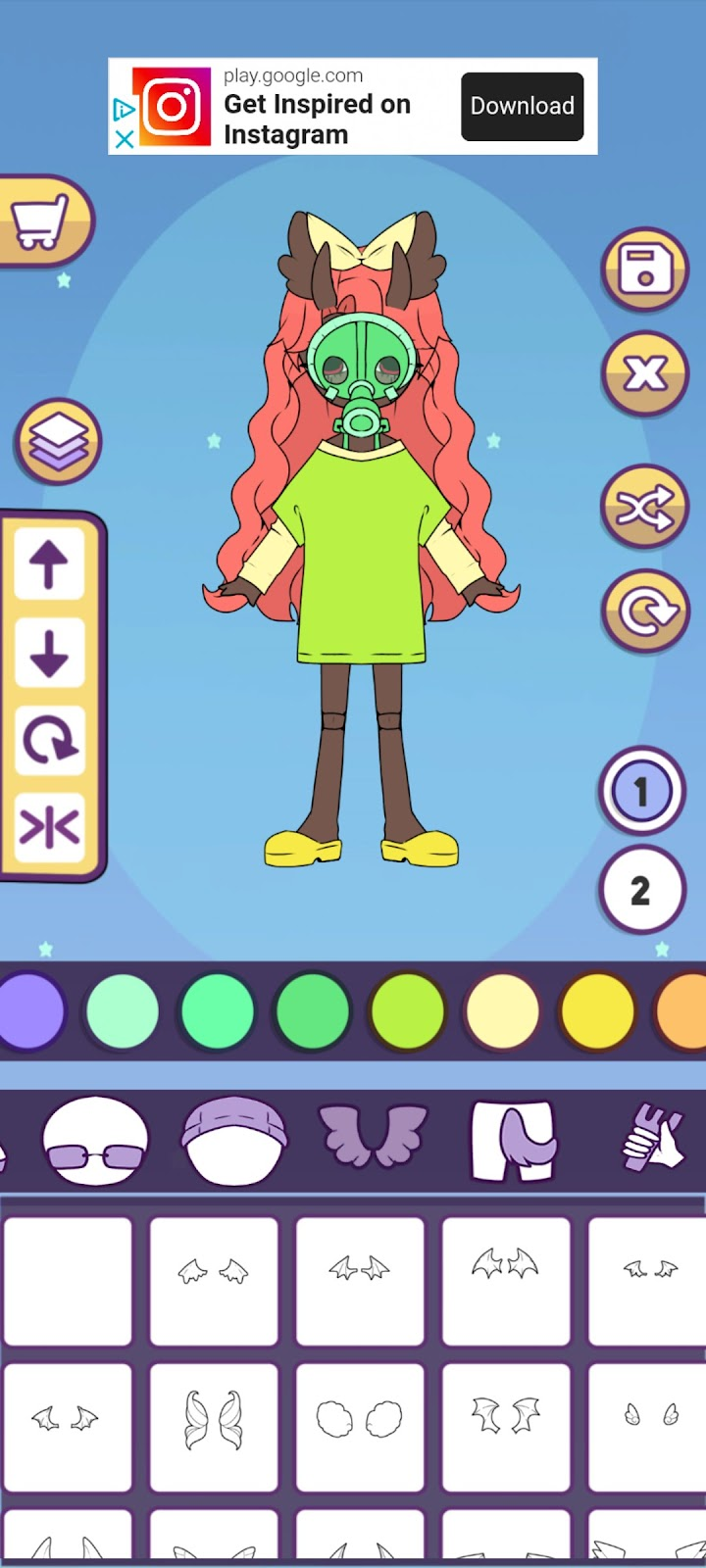Randomize the character with the shuffle button

[x=644, y=507]
